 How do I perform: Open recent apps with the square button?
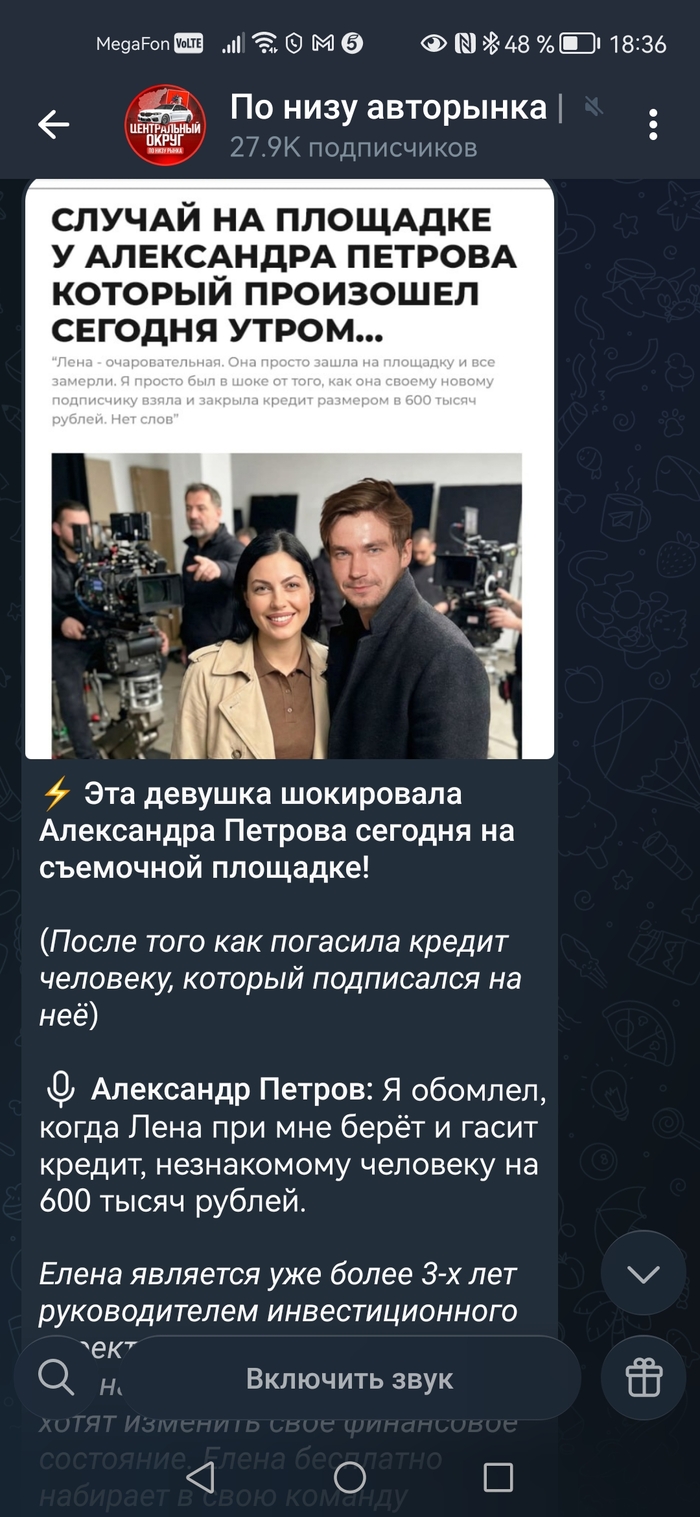click(x=497, y=1477)
